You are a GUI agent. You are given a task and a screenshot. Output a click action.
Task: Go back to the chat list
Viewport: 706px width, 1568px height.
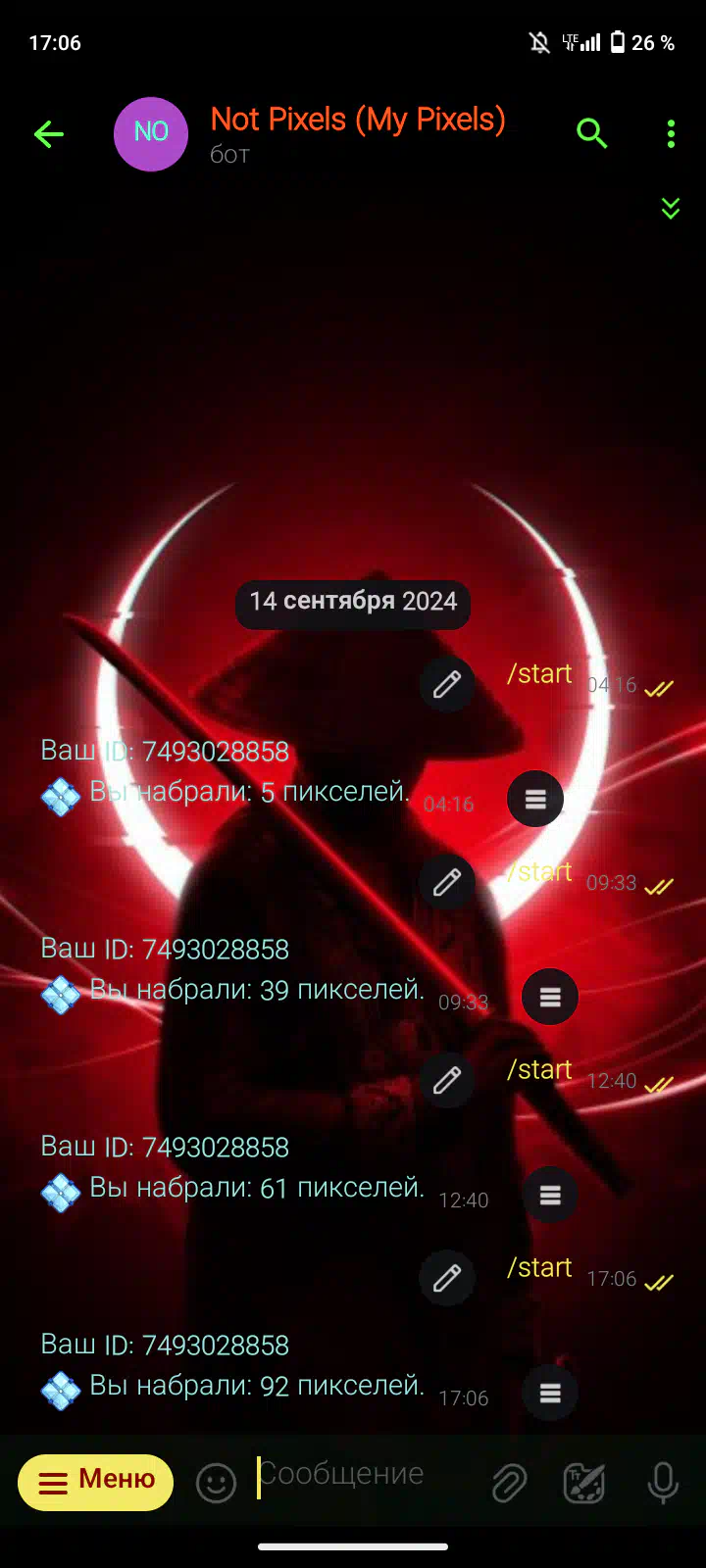pos(49,134)
